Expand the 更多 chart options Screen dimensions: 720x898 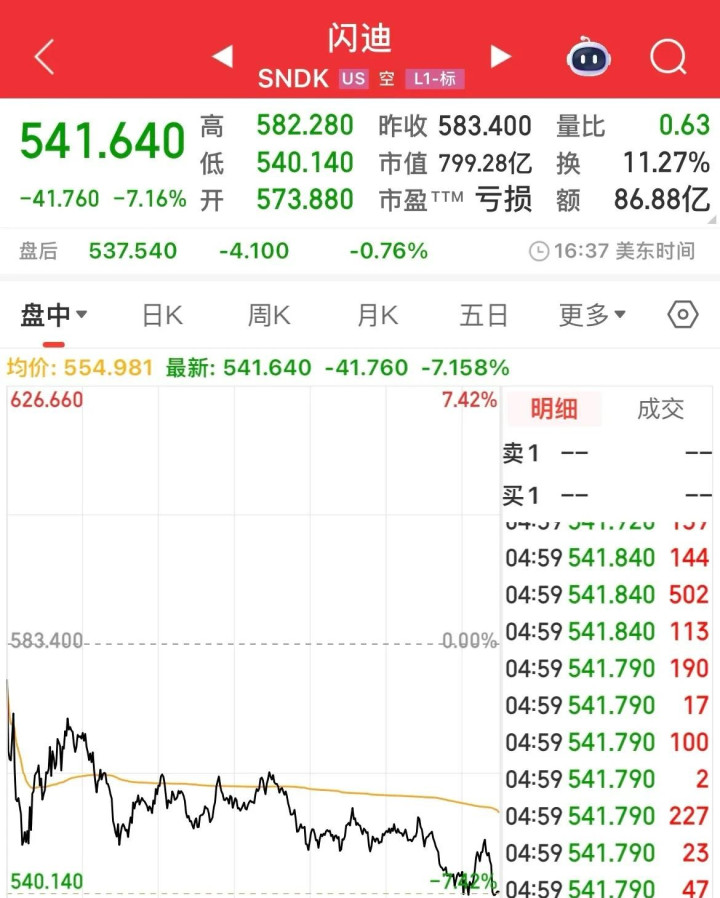point(592,316)
